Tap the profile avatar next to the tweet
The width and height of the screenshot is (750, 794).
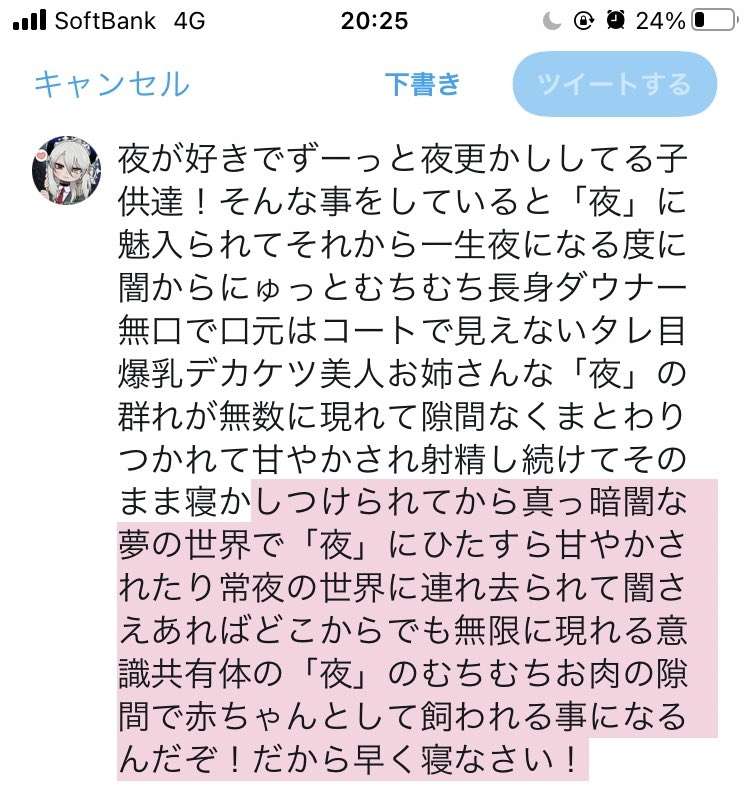tap(67, 171)
